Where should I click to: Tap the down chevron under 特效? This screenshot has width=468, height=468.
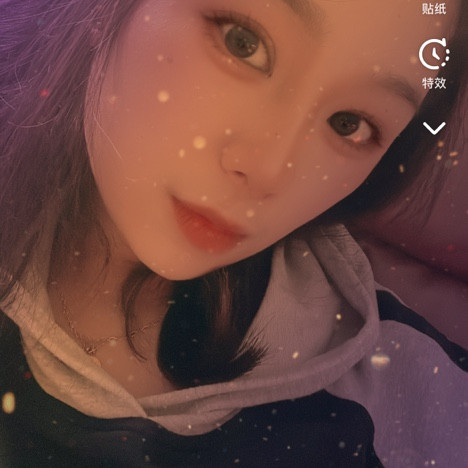pos(434,128)
